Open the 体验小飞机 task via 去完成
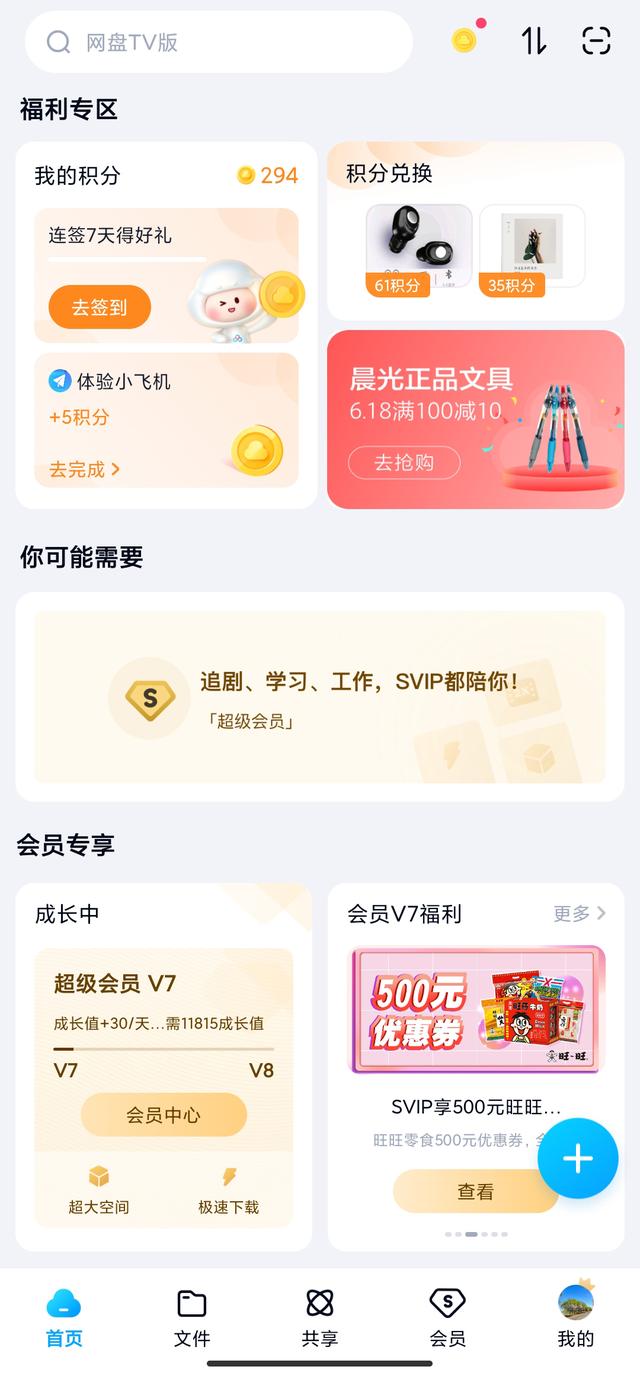 [x=85, y=469]
